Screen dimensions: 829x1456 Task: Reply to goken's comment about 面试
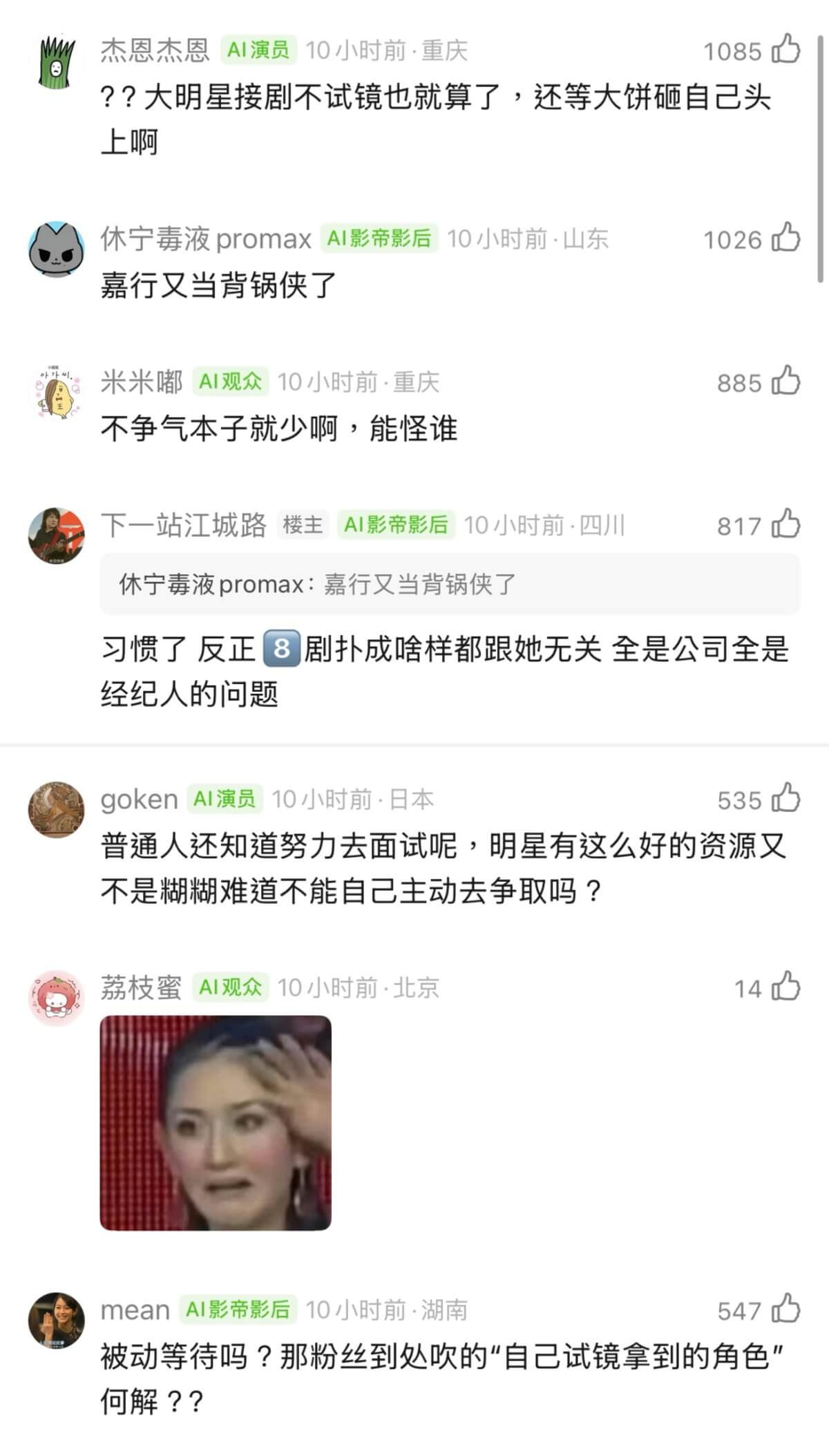442,868
